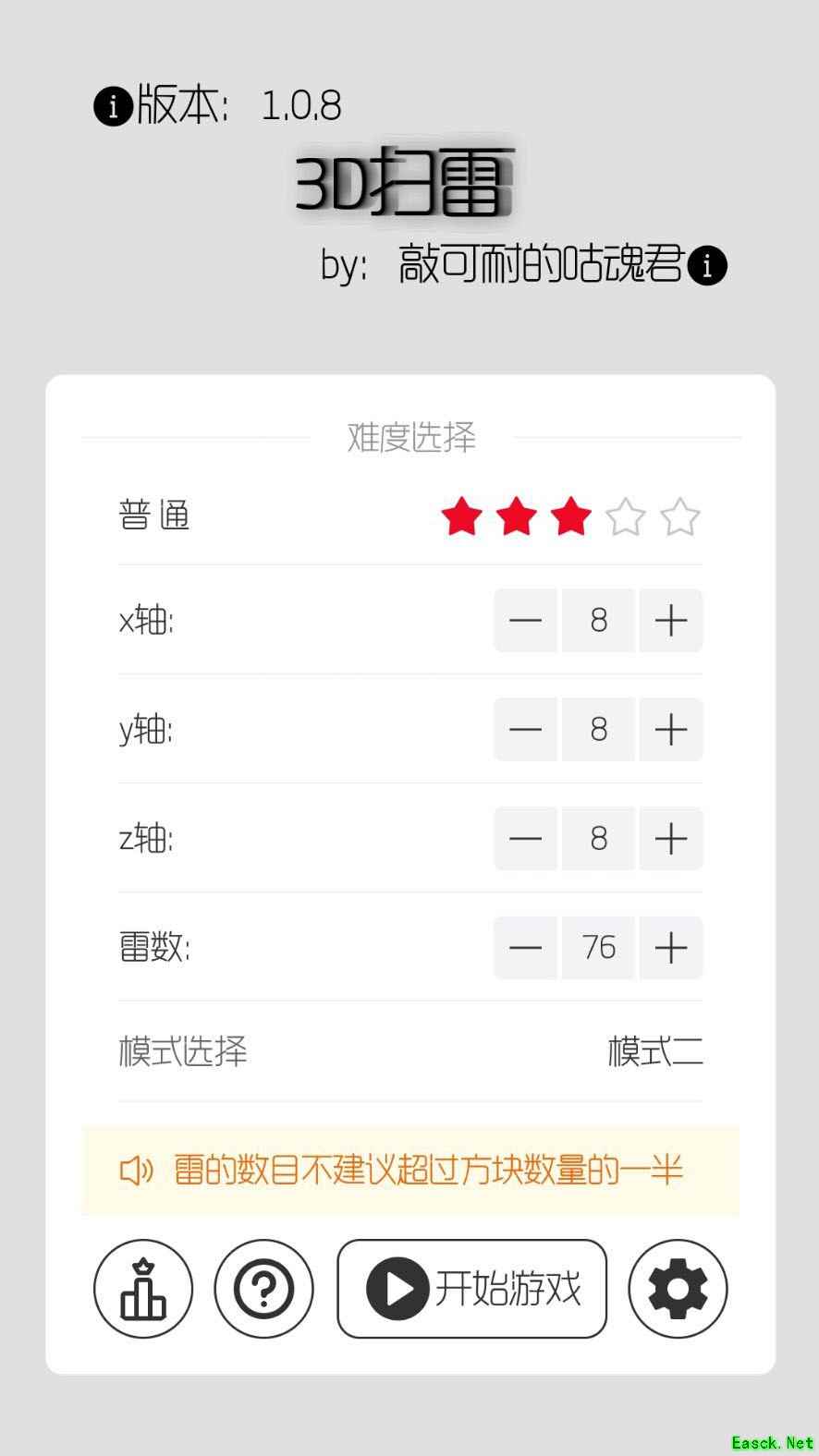Decrease the x轴 value with minus
Screen dimensions: 819x1456
525,621
